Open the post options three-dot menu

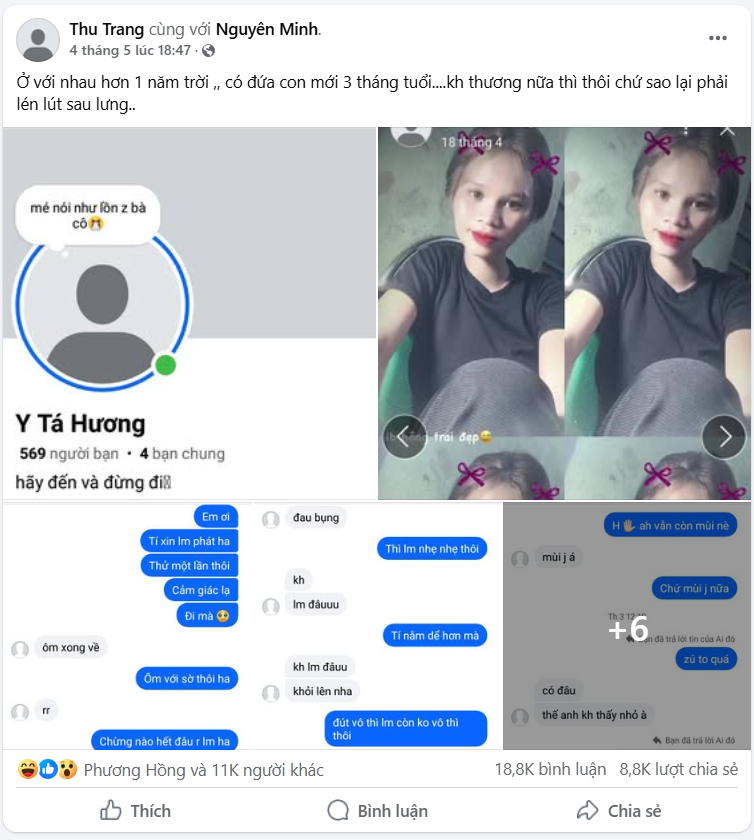pyautogui.click(x=718, y=39)
